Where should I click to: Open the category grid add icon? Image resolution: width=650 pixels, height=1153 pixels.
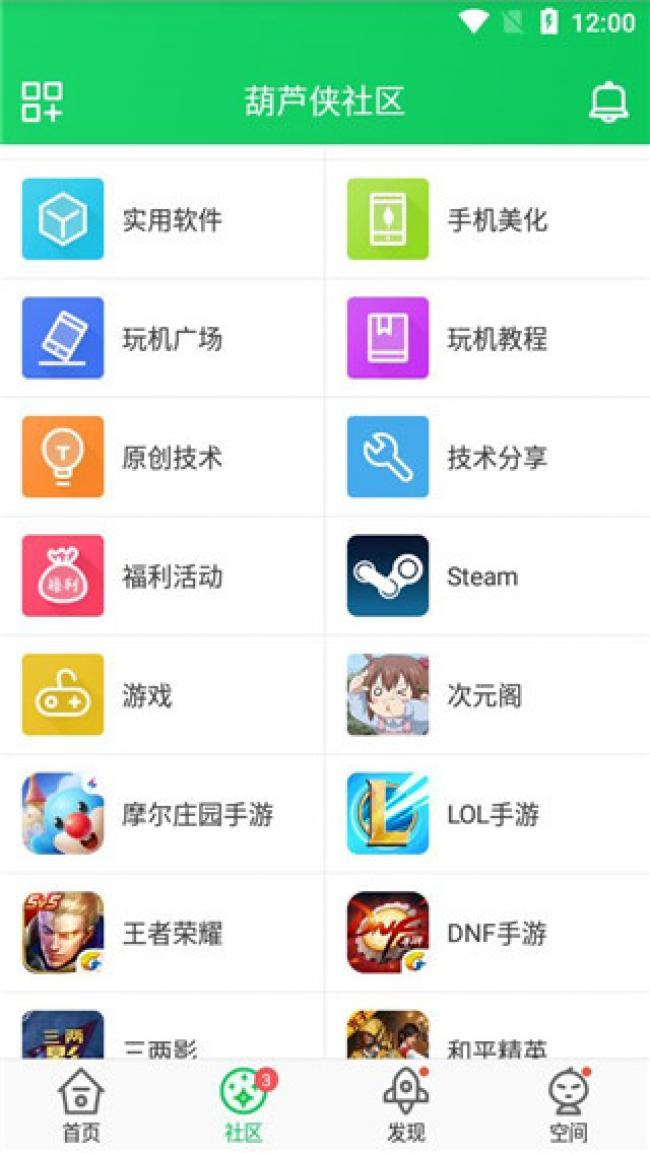[42, 101]
